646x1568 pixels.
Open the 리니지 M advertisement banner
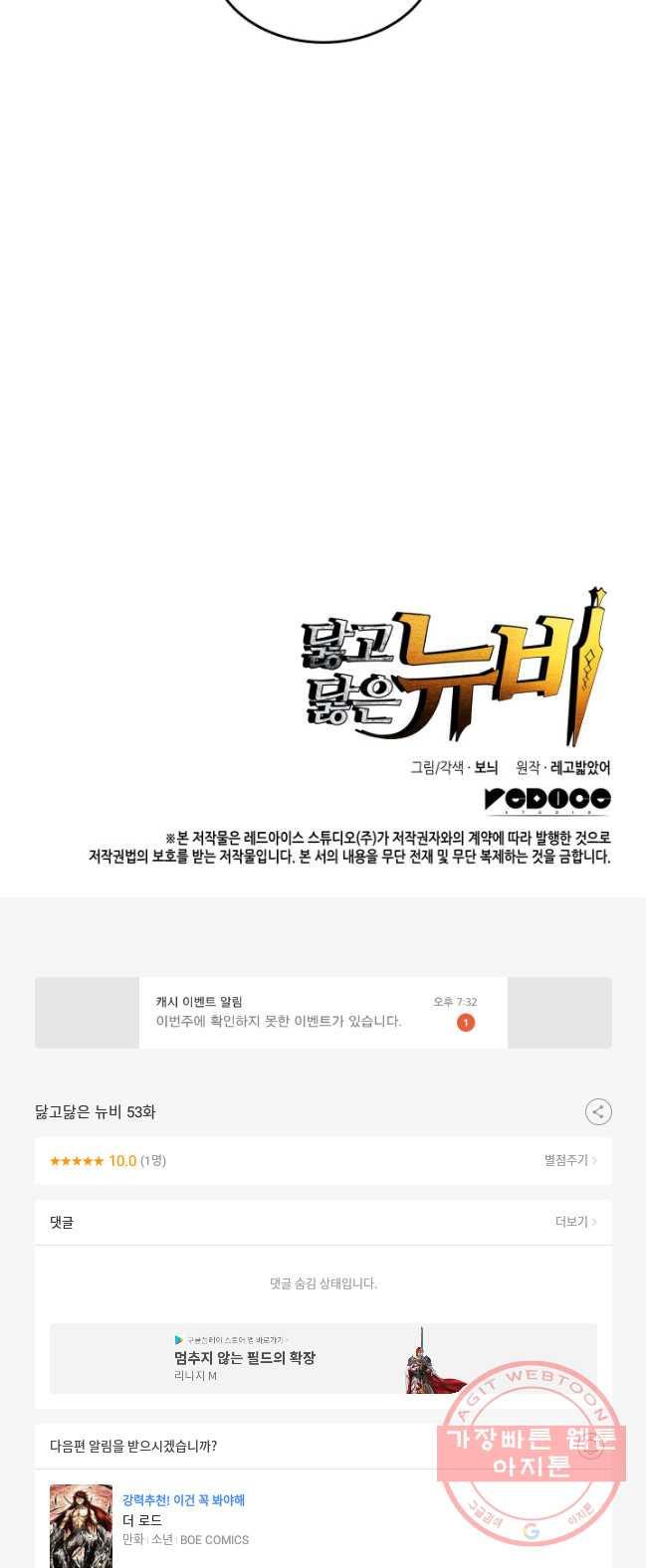point(323,1358)
